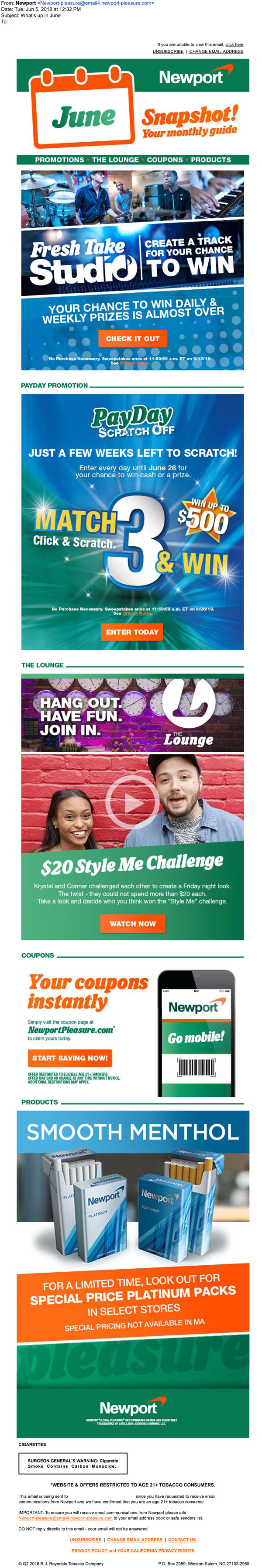The height and width of the screenshot is (1568, 262).
Task: Tap Unsubscribe link at top of email
Action: tap(168, 52)
